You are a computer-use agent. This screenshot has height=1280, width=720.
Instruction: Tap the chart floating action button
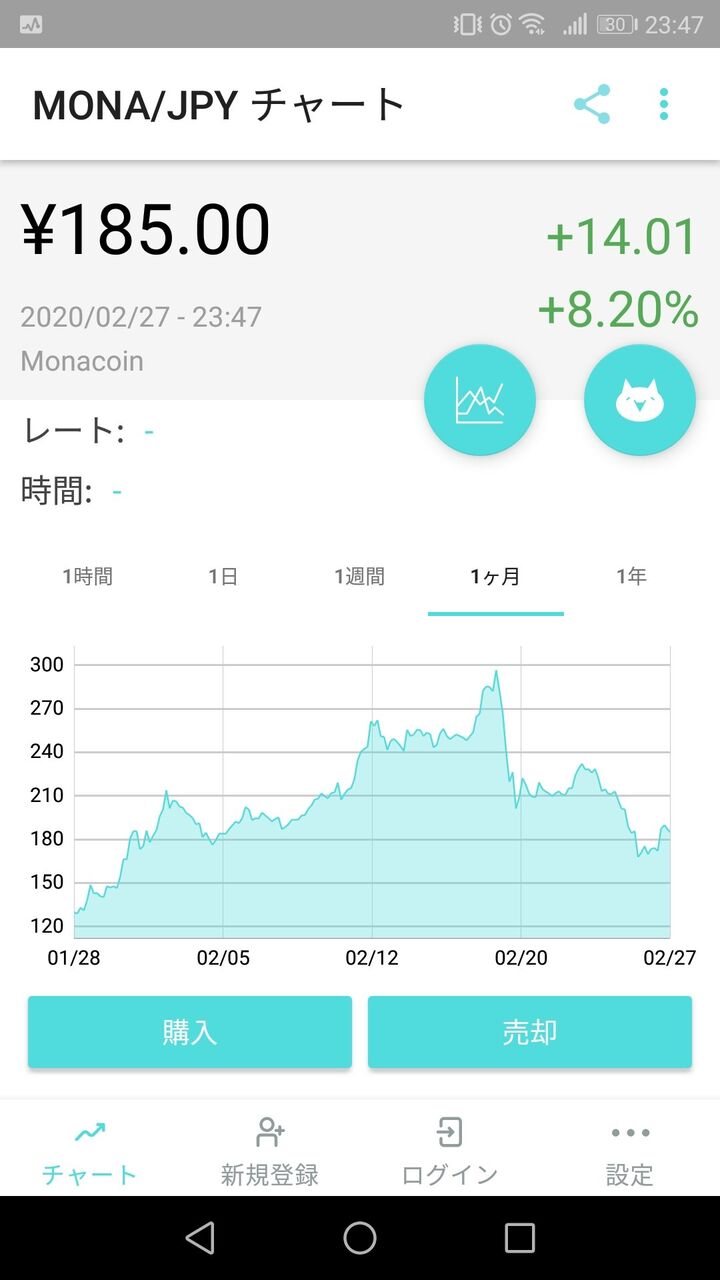(480, 400)
